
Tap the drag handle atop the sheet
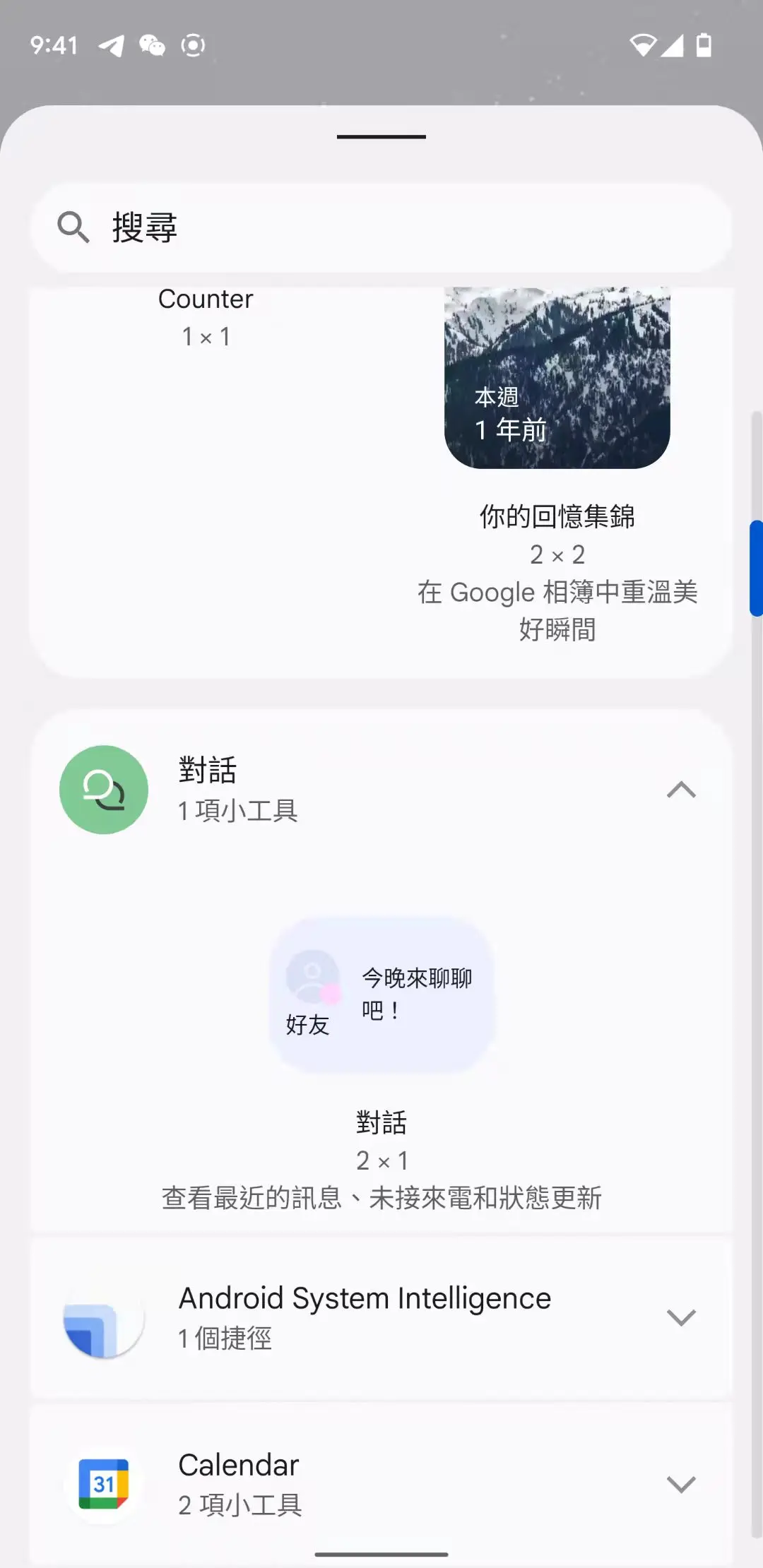[381, 138]
